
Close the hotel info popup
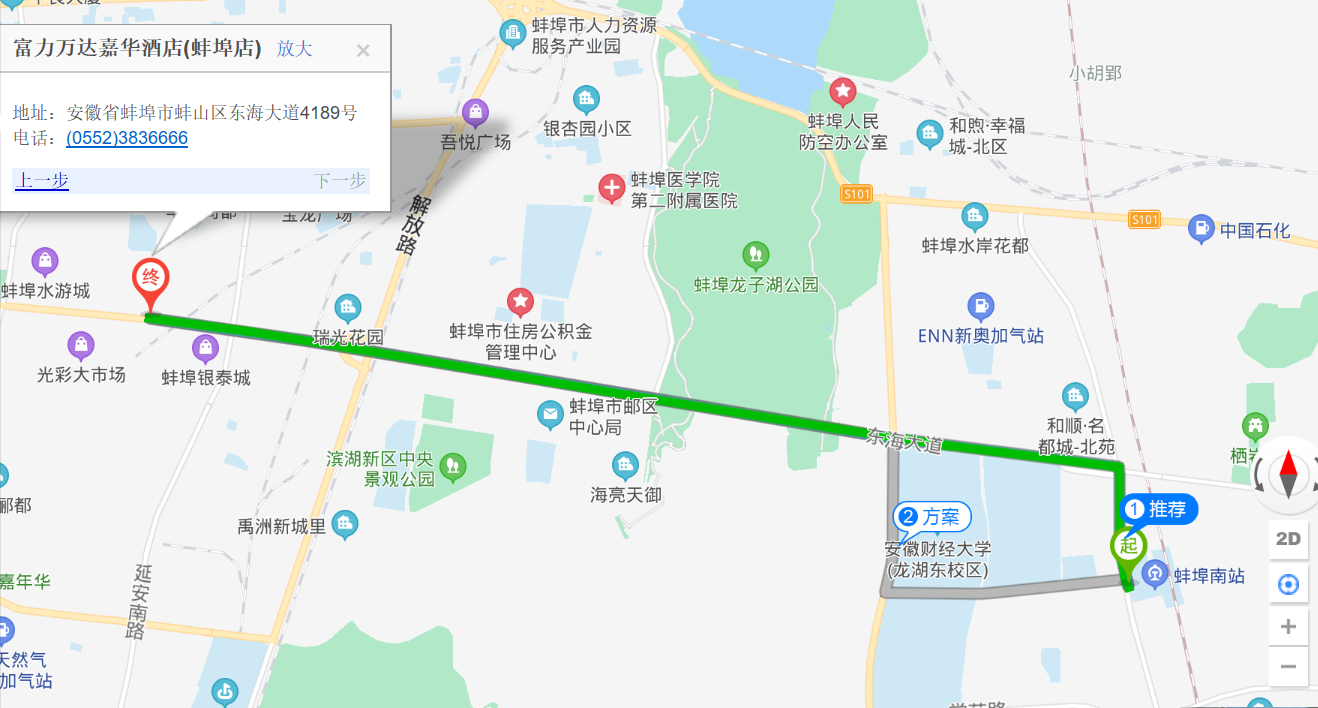coord(363,51)
